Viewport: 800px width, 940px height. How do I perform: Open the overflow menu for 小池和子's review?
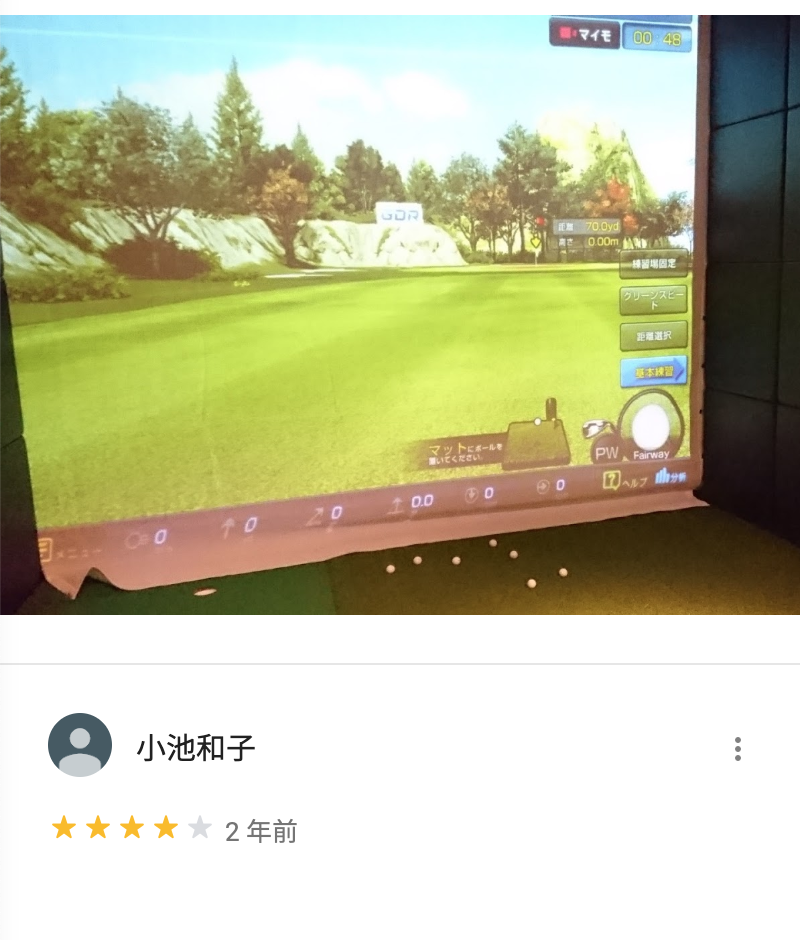737,749
